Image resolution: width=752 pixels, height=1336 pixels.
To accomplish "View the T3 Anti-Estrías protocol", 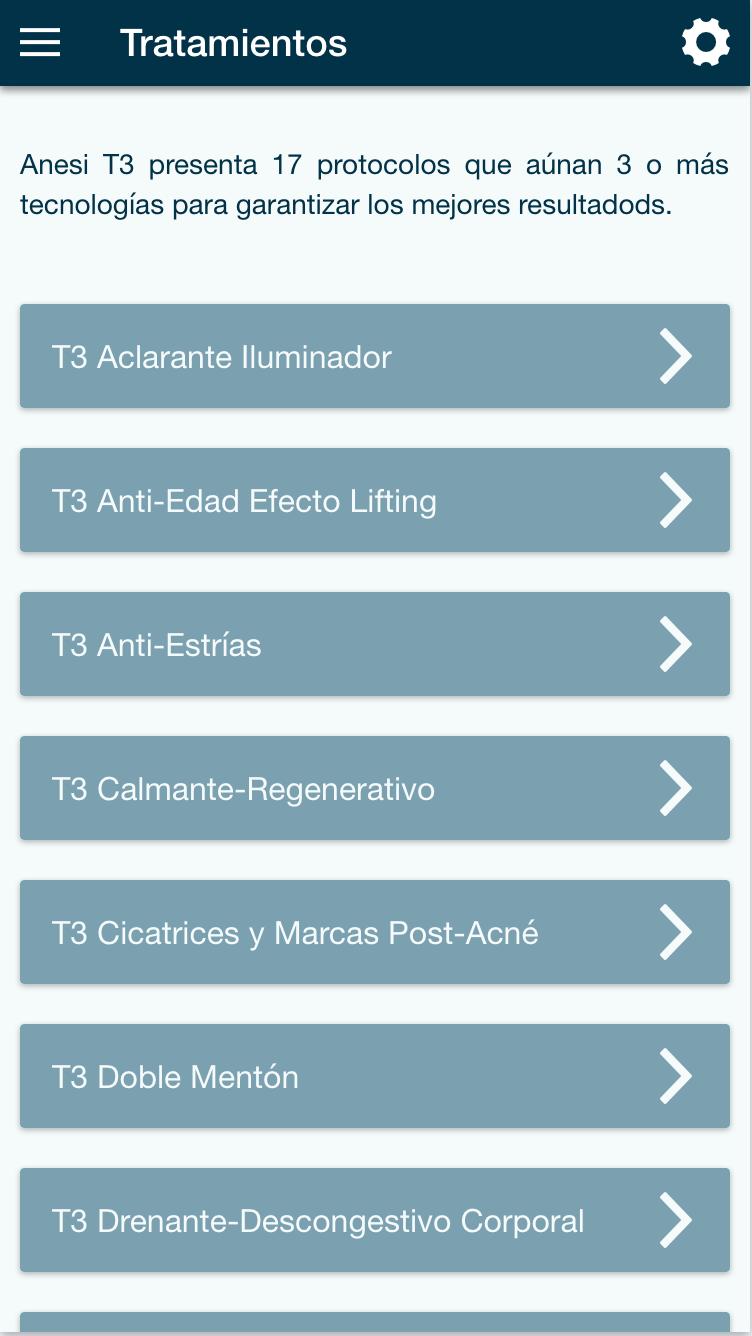I will tap(375, 644).
